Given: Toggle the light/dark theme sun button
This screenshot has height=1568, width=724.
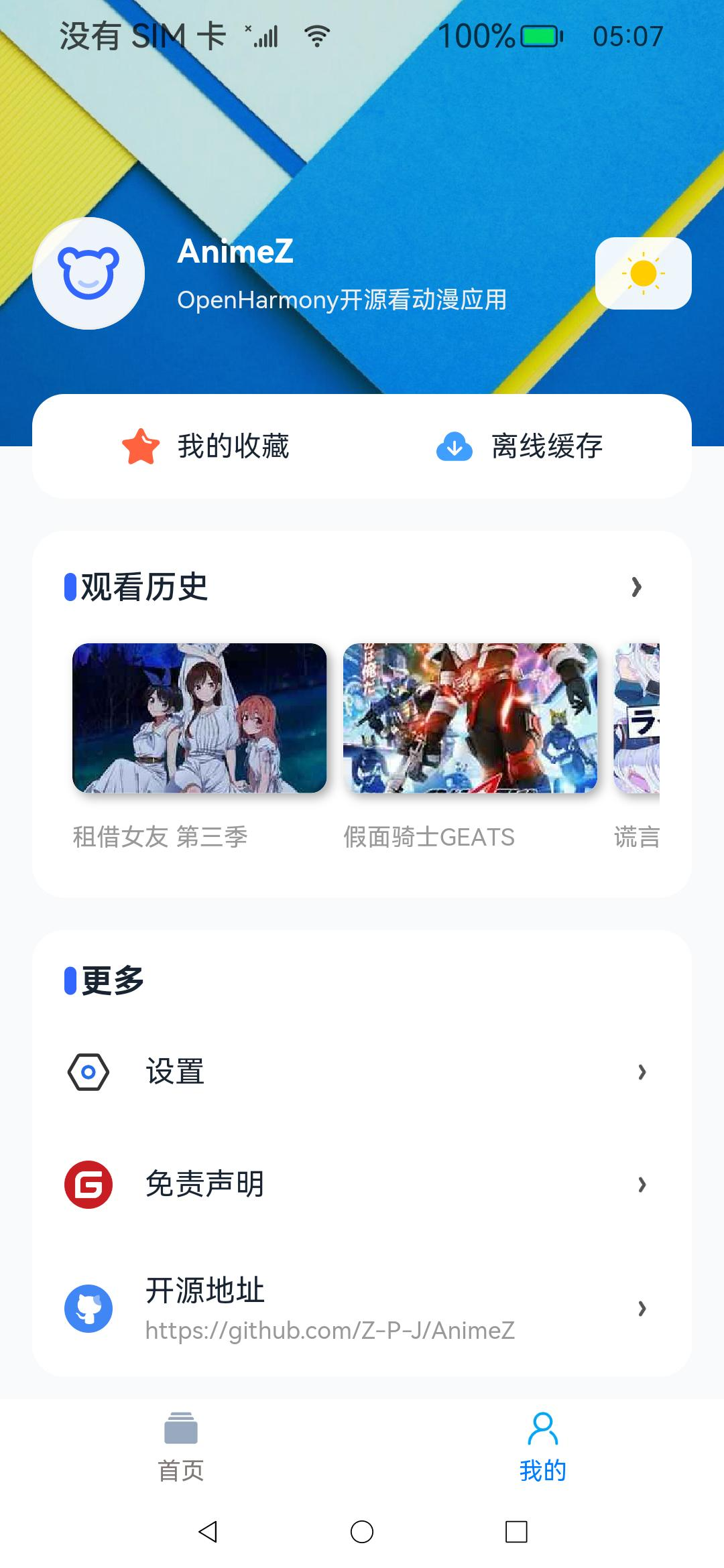Looking at the screenshot, I should pyautogui.click(x=643, y=273).
